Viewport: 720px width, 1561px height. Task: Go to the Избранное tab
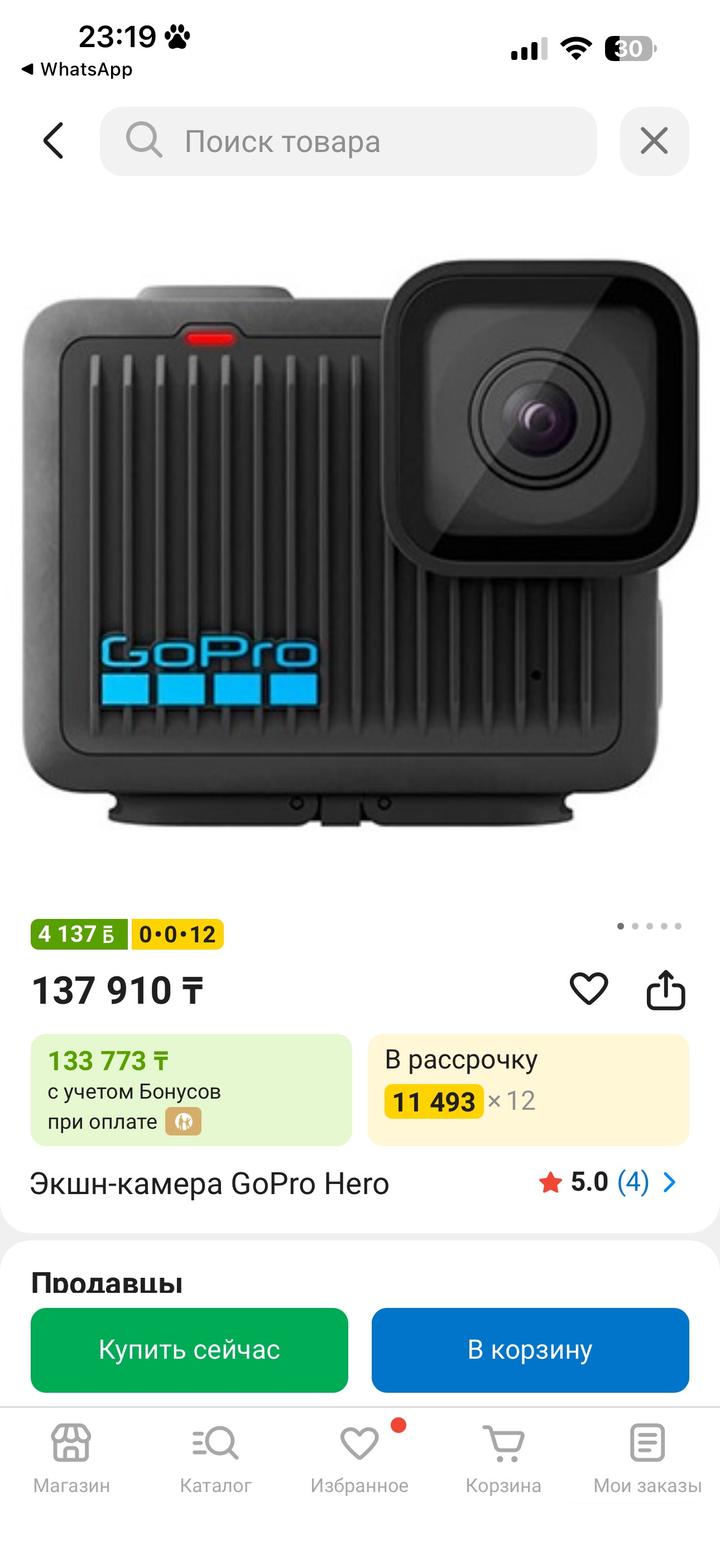click(359, 1458)
